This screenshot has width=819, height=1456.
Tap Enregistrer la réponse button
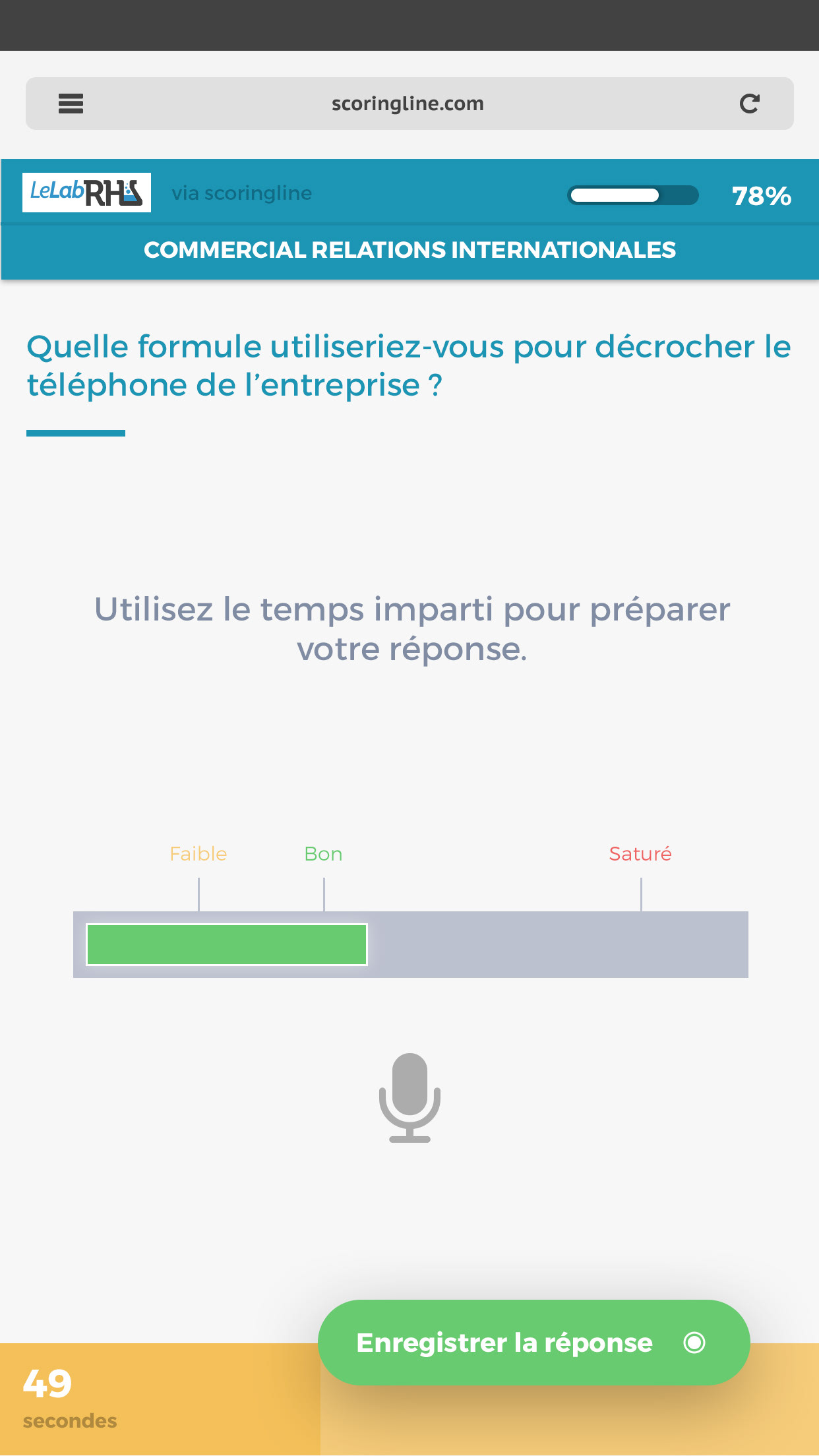point(533,1343)
